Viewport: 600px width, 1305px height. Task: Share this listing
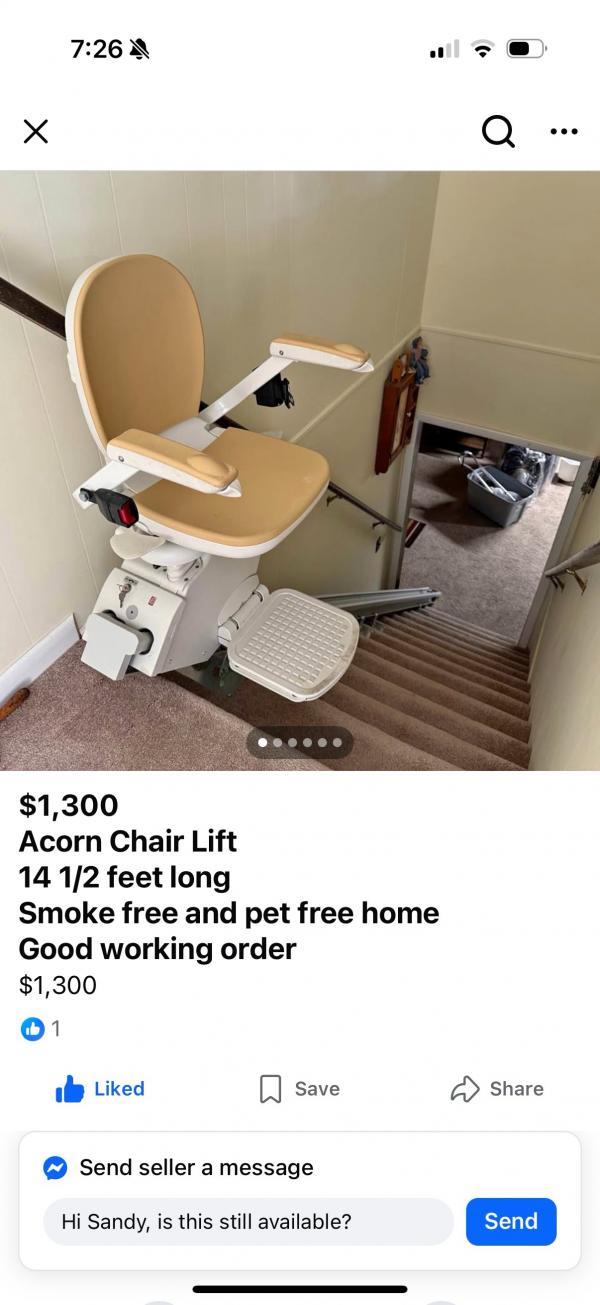click(497, 1089)
